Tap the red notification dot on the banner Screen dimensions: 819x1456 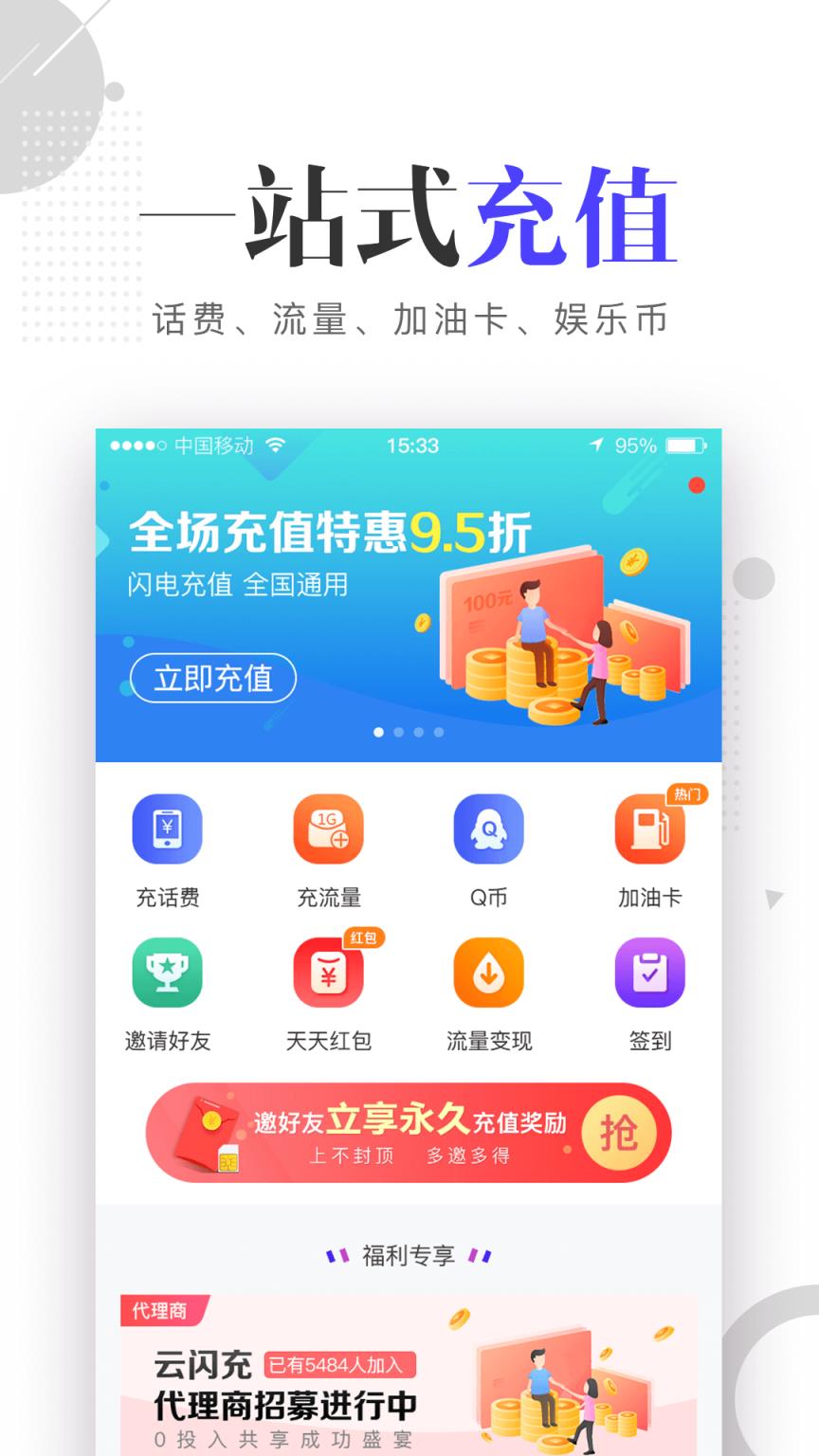pos(695,486)
